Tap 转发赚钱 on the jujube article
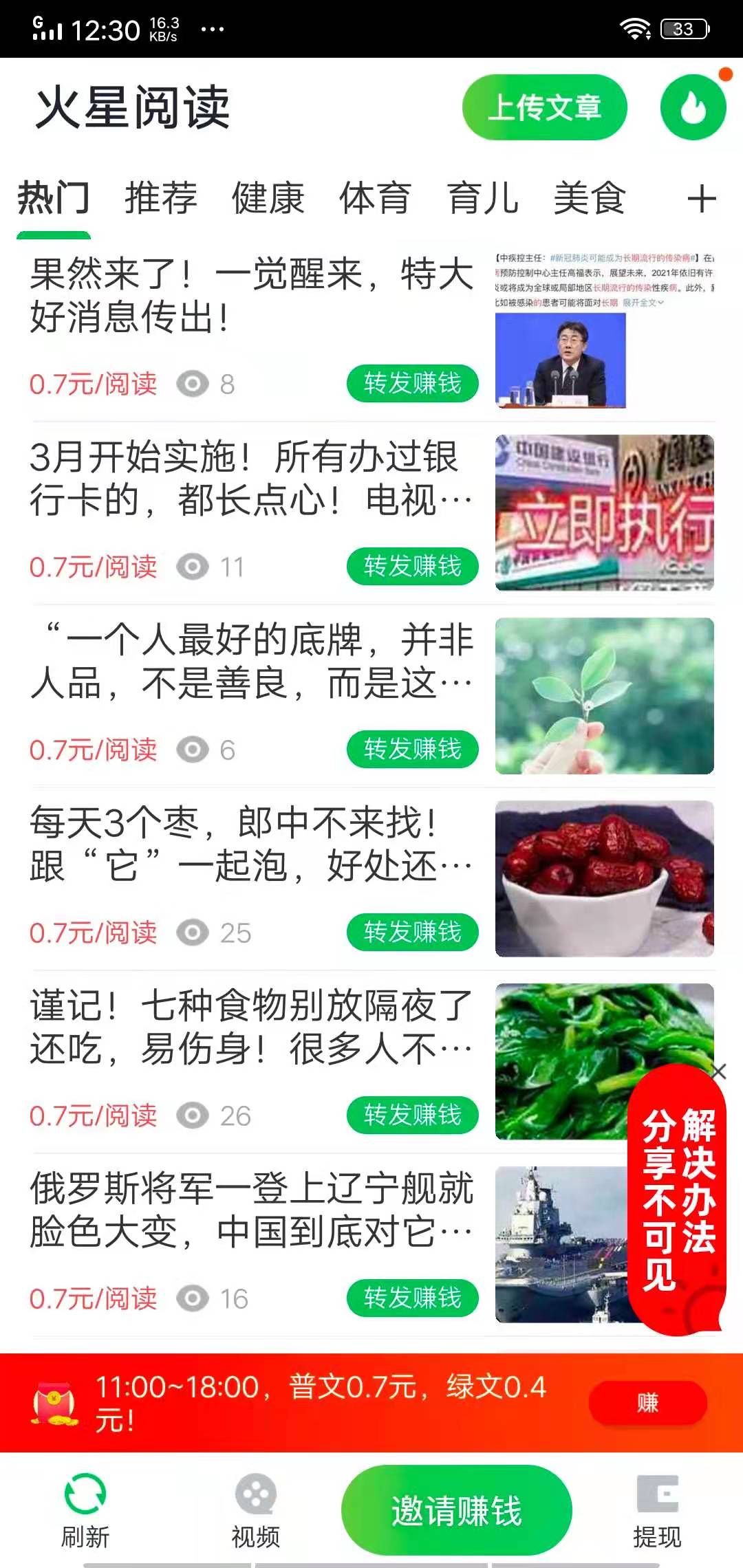The height and width of the screenshot is (1568, 743). pos(411,933)
